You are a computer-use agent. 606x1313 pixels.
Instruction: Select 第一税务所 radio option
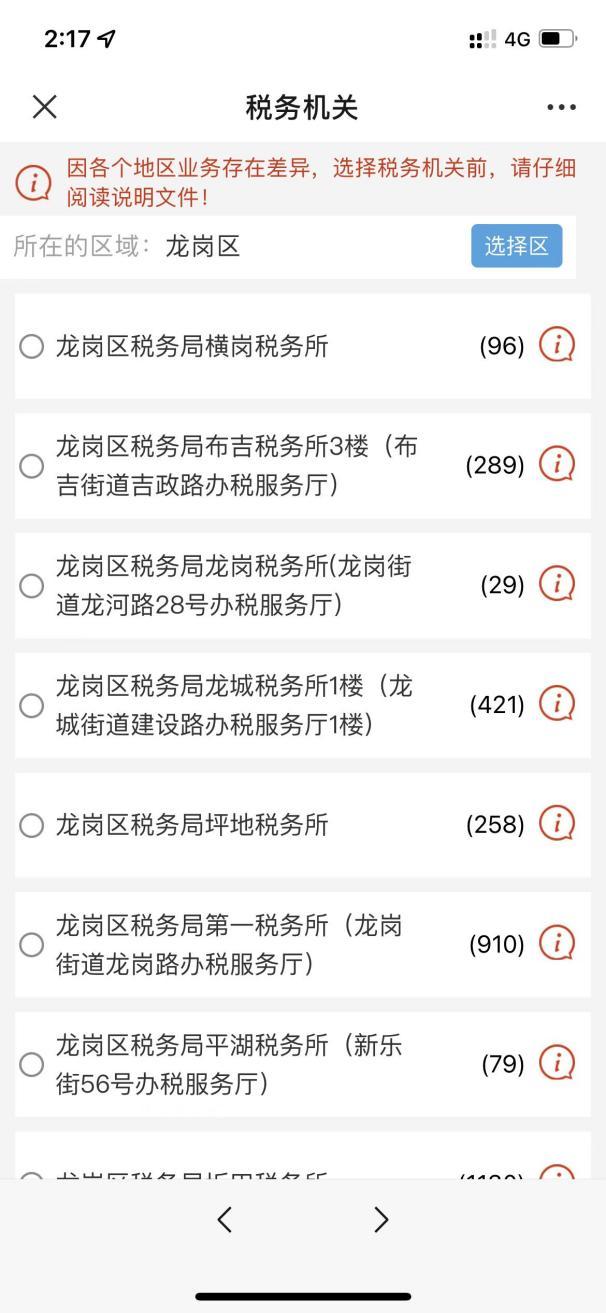[x=32, y=944]
